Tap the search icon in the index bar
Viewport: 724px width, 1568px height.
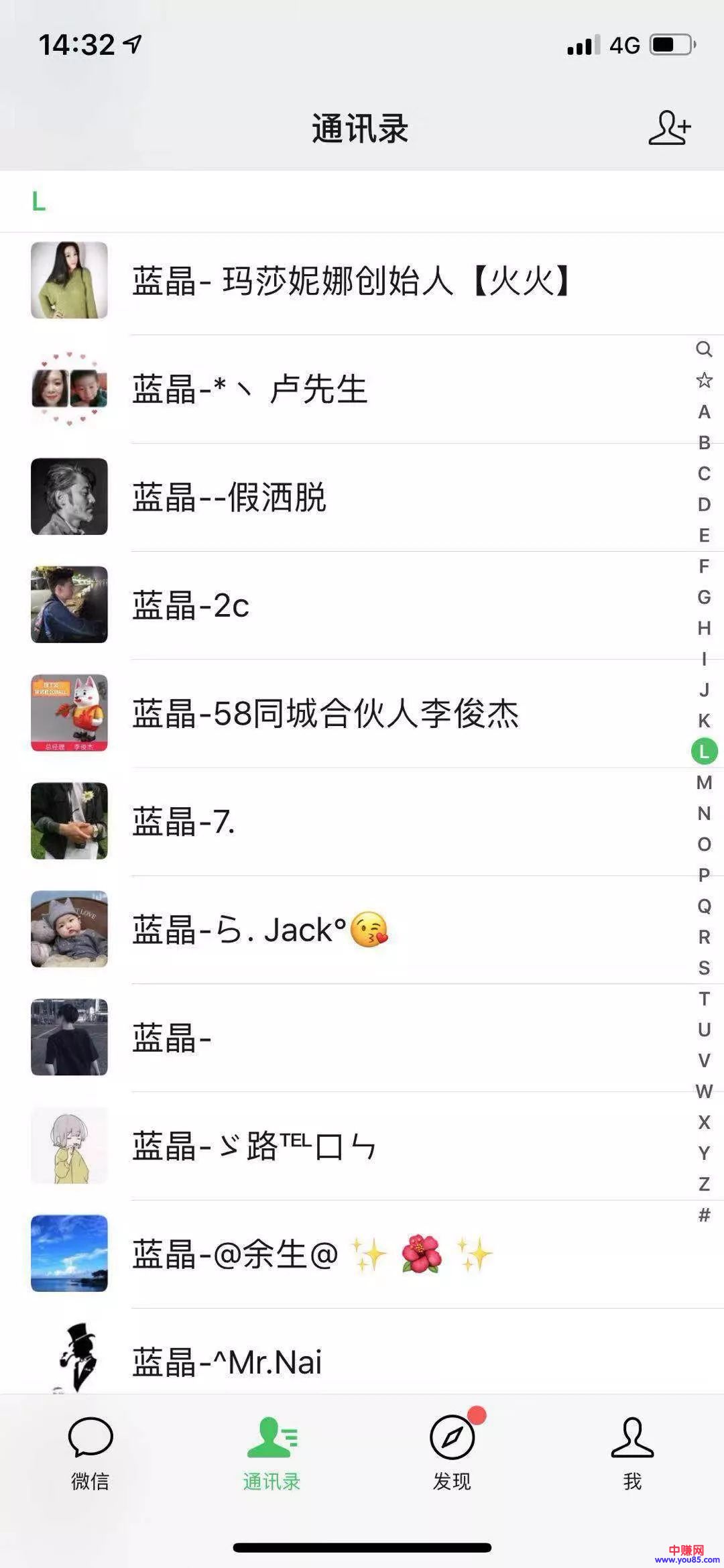point(704,349)
